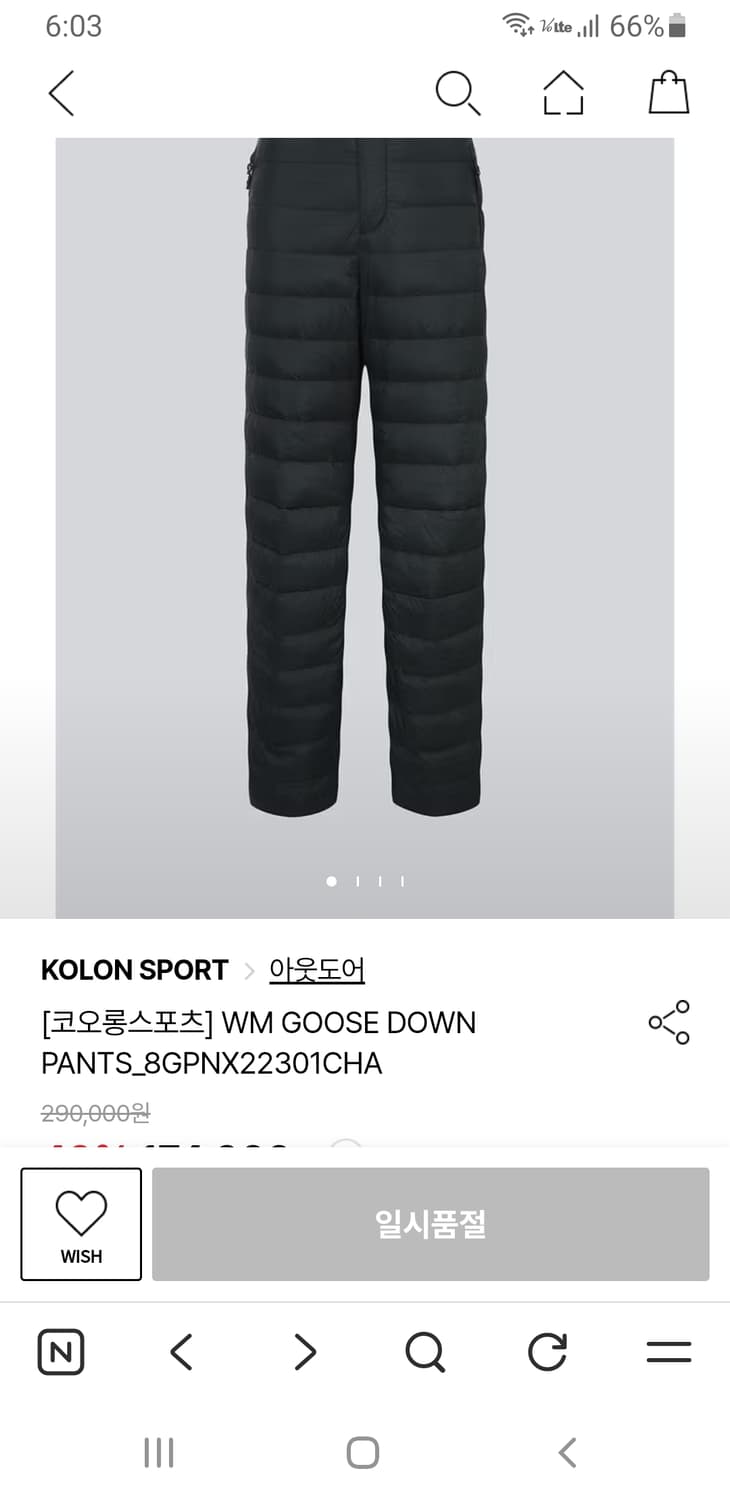Tap the 일시품절 sold-out button
The width and height of the screenshot is (730, 1500).
[x=431, y=1224]
